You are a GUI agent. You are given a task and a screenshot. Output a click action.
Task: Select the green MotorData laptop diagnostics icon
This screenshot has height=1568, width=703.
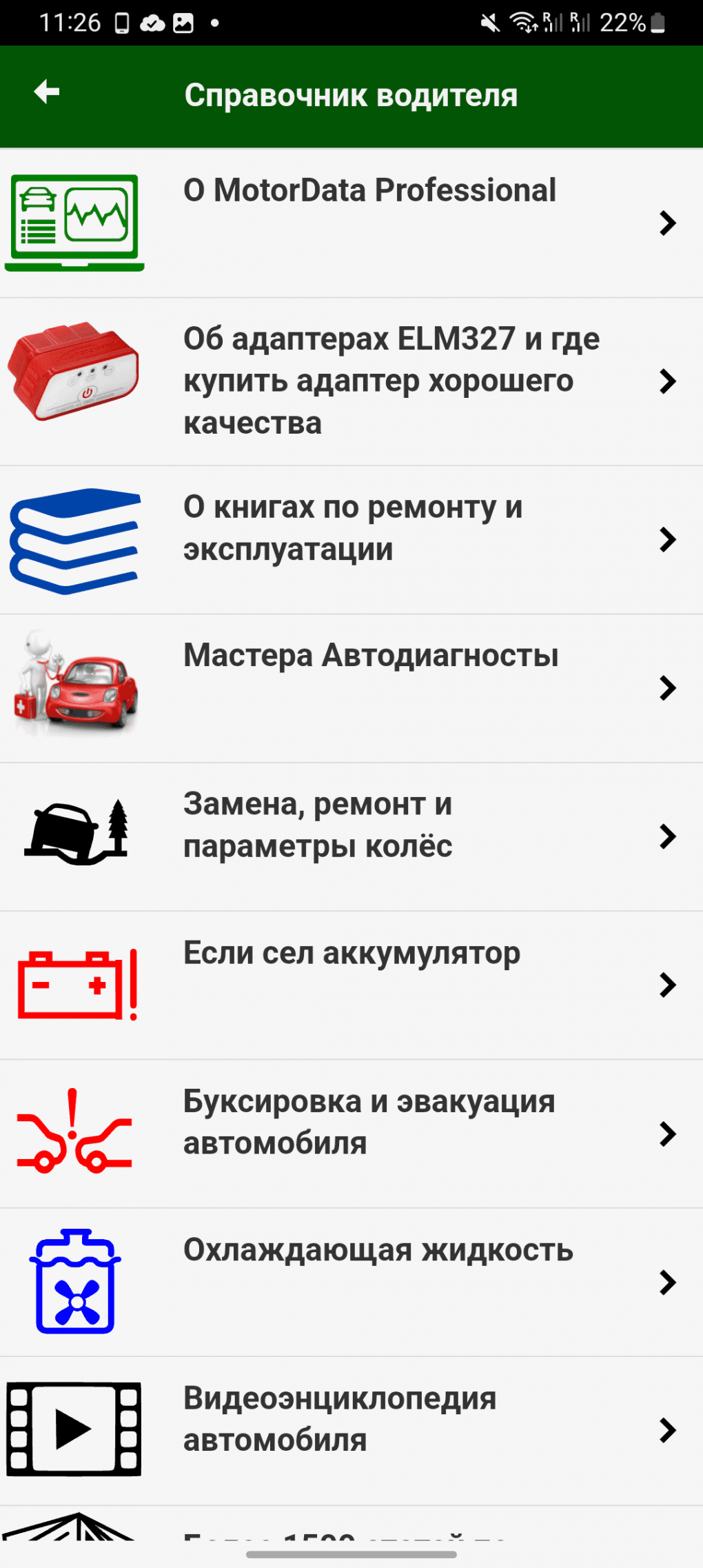pyautogui.click(x=74, y=222)
